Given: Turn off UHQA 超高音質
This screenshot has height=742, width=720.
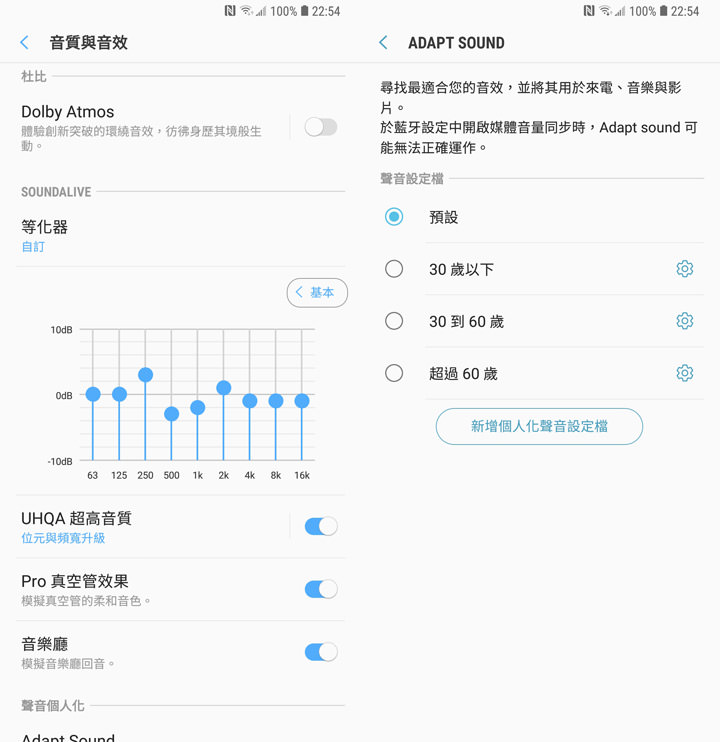Looking at the screenshot, I should 320,526.
